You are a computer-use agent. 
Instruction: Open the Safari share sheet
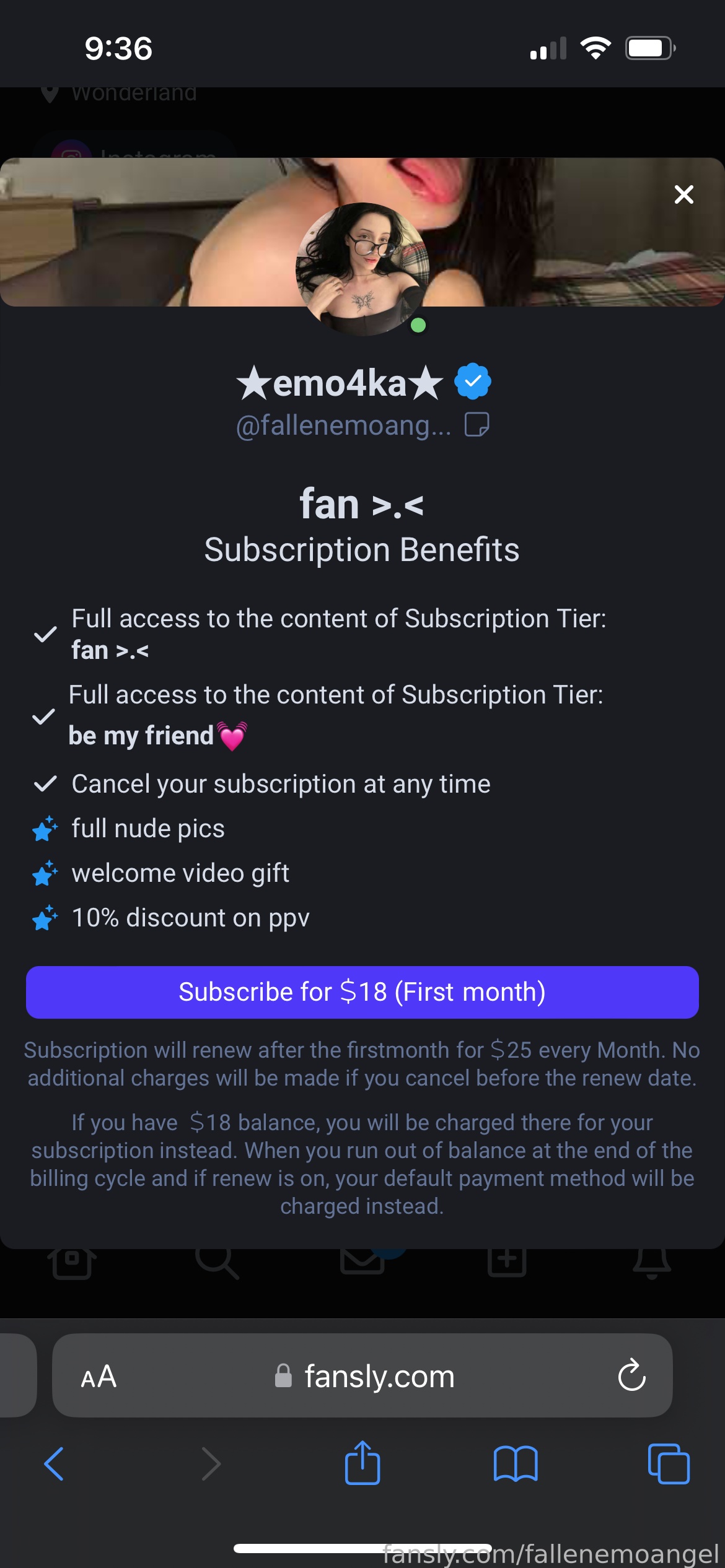362,1463
